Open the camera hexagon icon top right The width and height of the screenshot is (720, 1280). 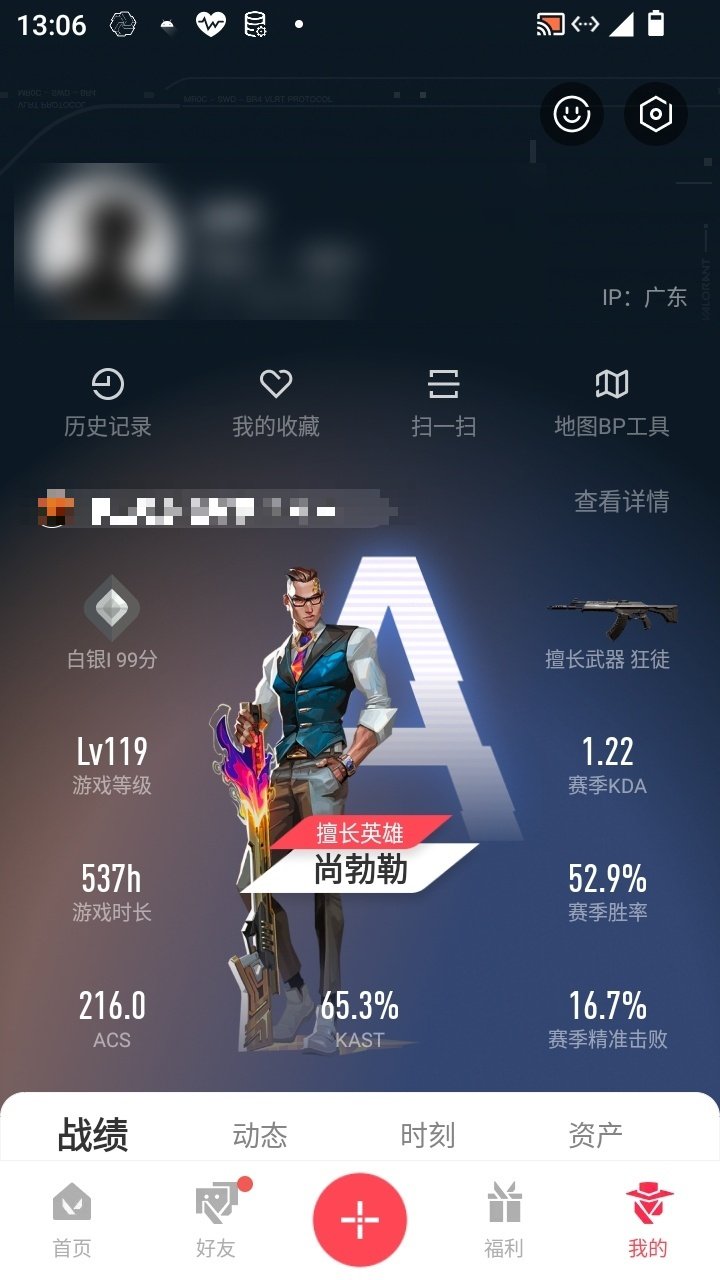click(655, 114)
